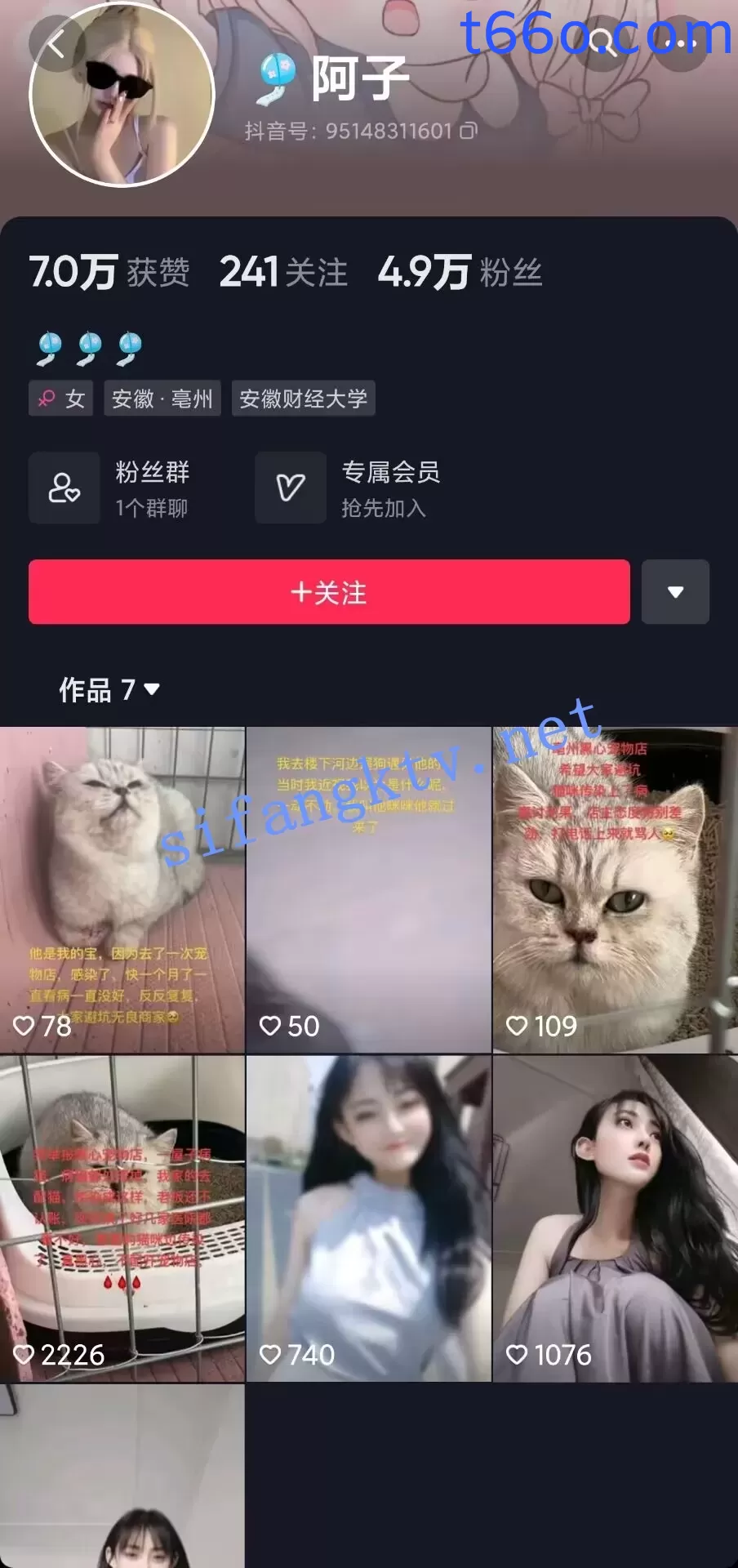
Task: Open the video with 50 likes
Action: (x=368, y=889)
